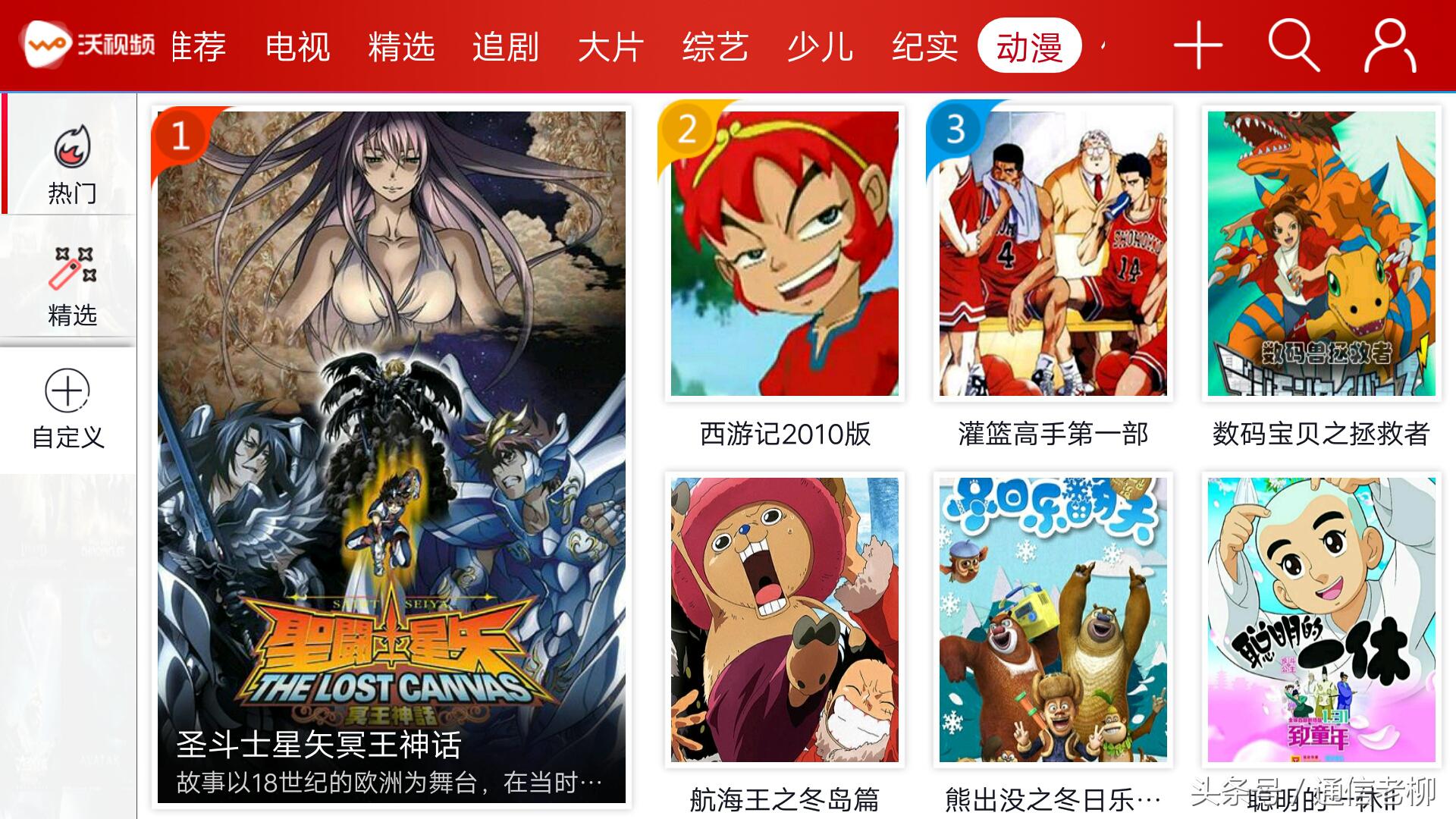Switch to the 纪实 tab
Viewport: 1456px width, 819px height.
(x=924, y=47)
